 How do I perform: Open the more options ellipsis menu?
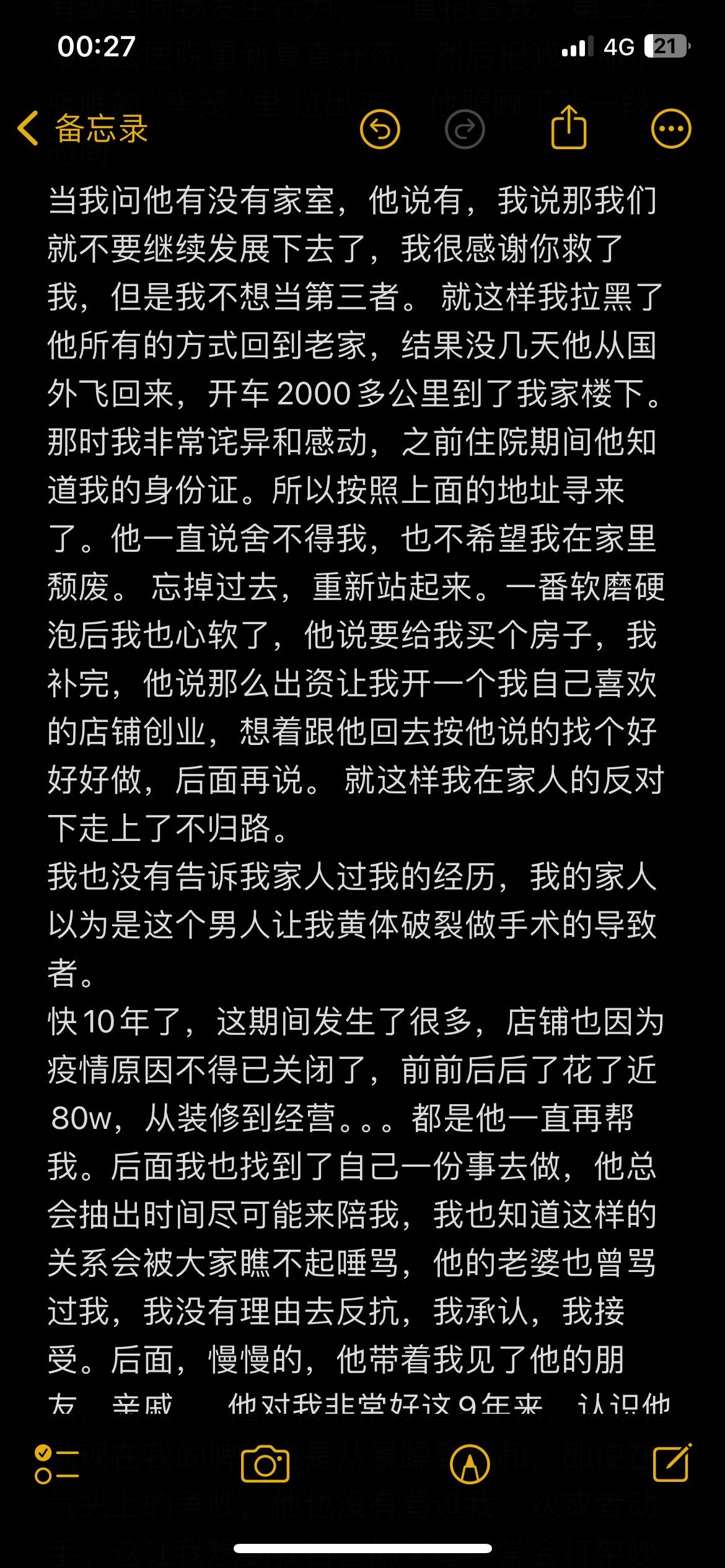(670, 129)
